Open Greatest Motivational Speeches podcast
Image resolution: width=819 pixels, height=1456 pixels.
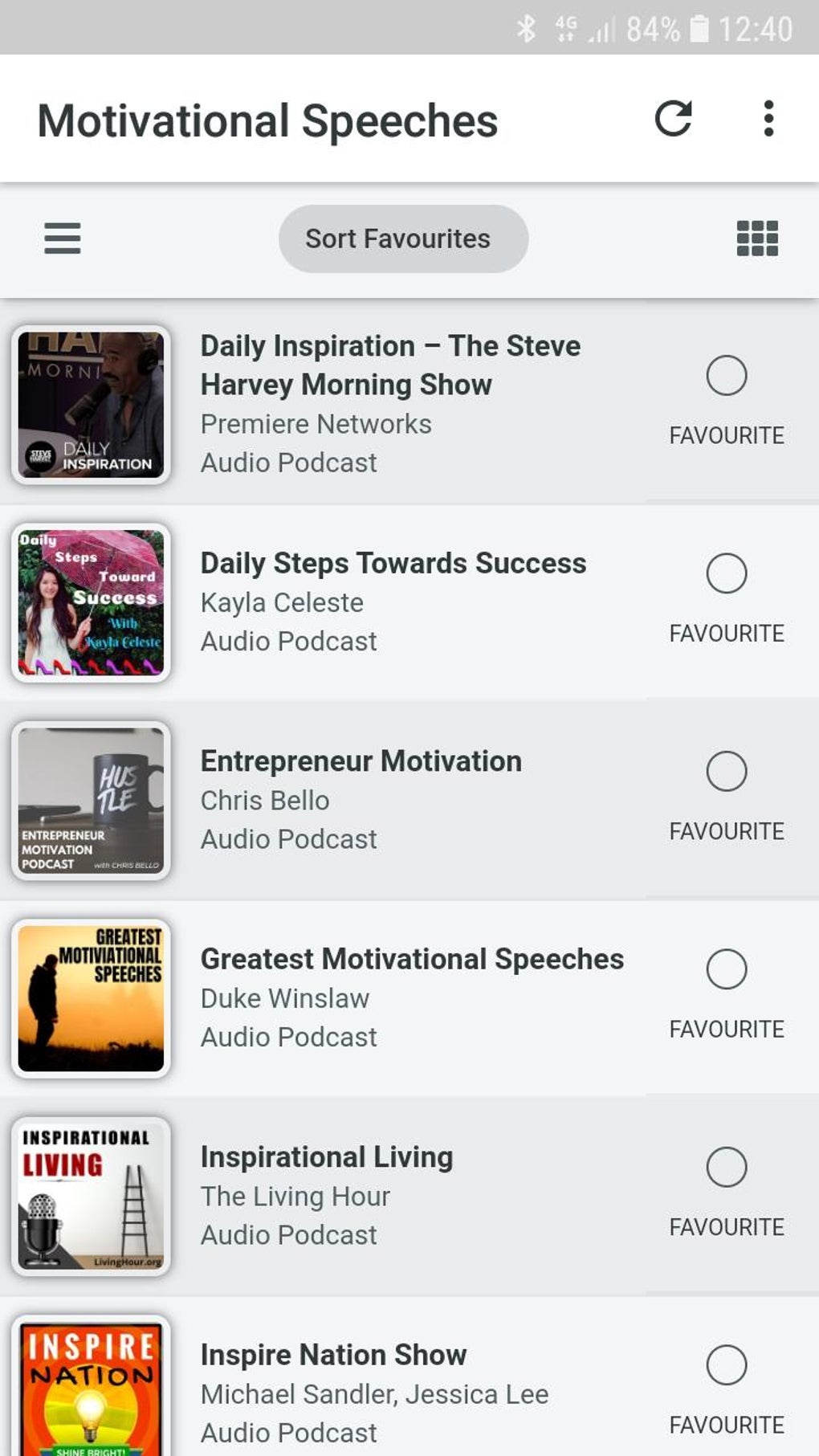(x=412, y=959)
